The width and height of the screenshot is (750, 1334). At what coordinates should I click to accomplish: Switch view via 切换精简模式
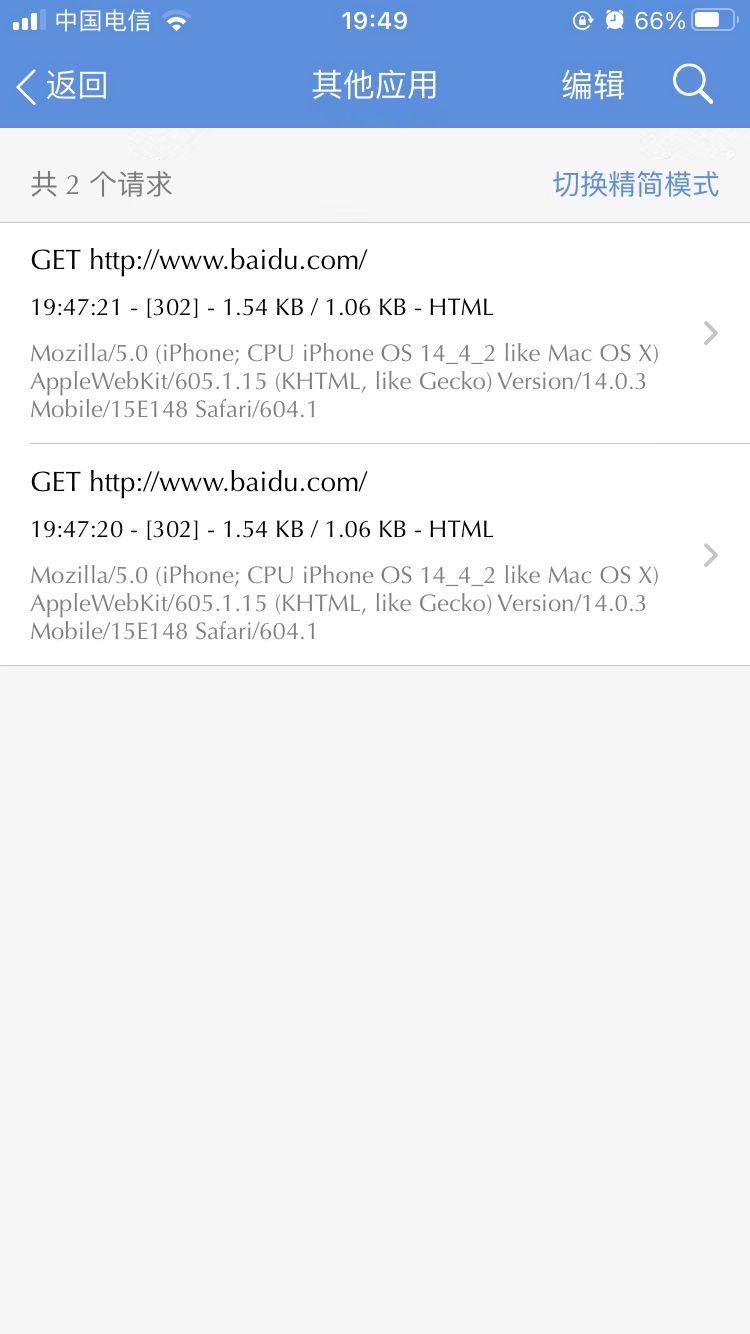pyautogui.click(x=635, y=184)
